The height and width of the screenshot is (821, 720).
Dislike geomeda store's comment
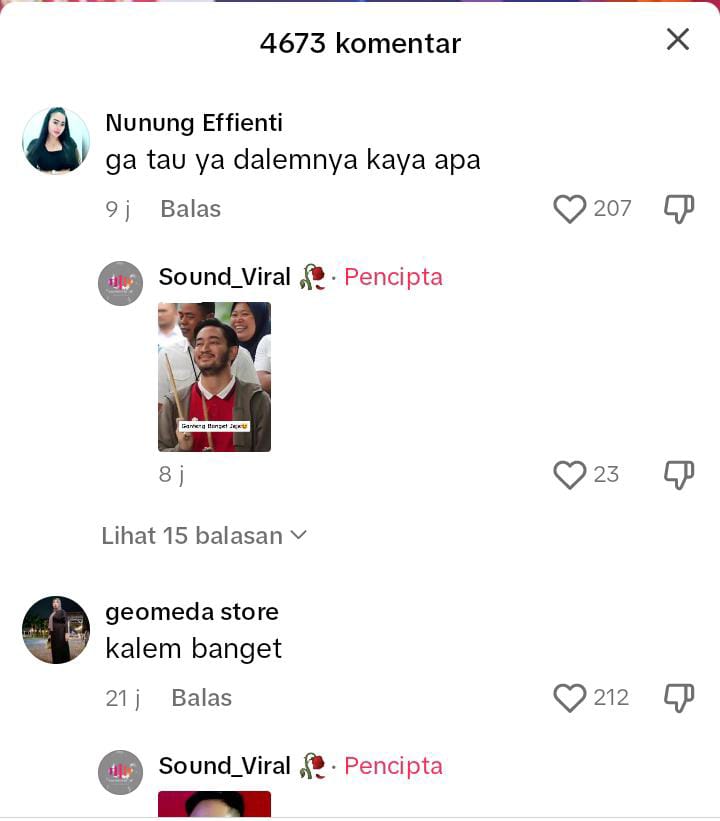point(679,698)
